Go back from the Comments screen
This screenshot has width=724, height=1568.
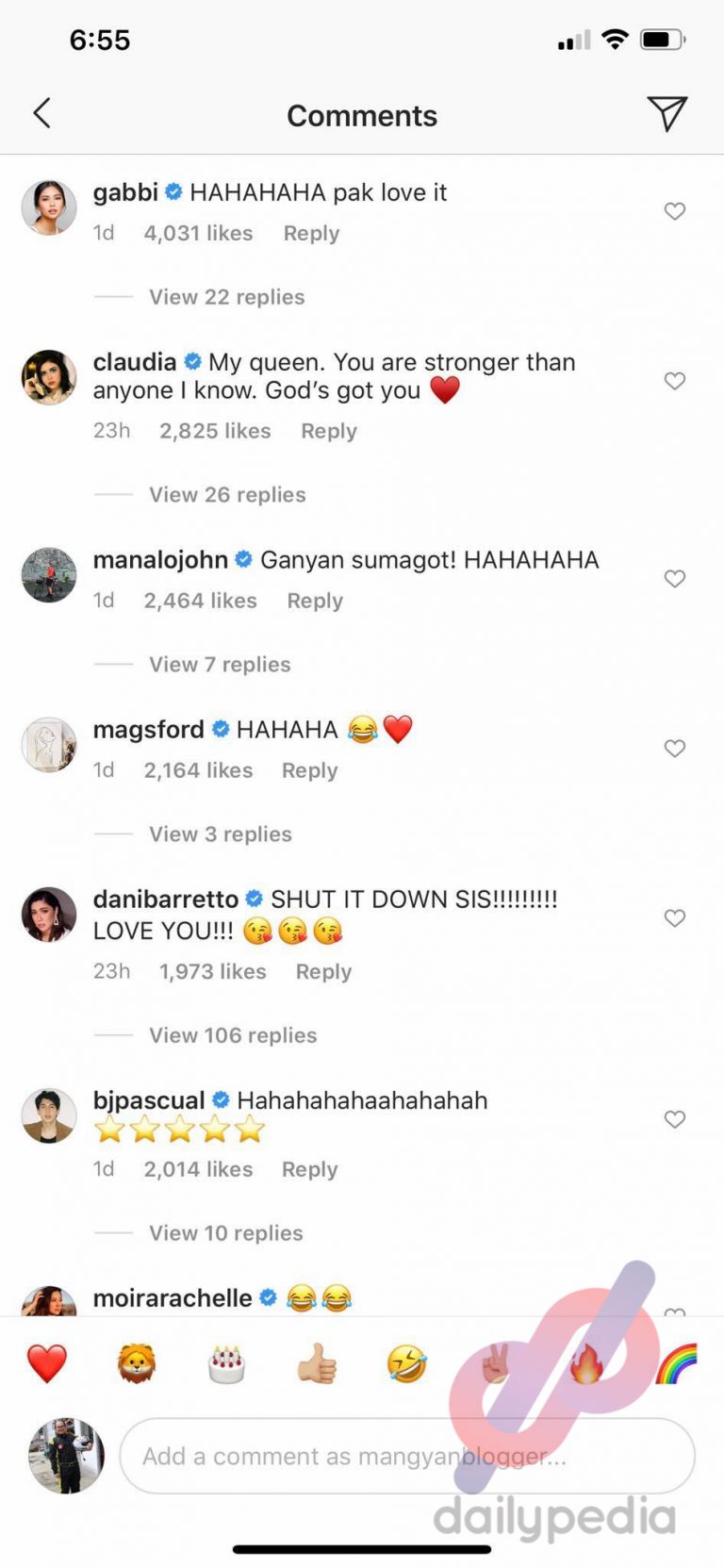pyautogui.click(x=41, y=114)
